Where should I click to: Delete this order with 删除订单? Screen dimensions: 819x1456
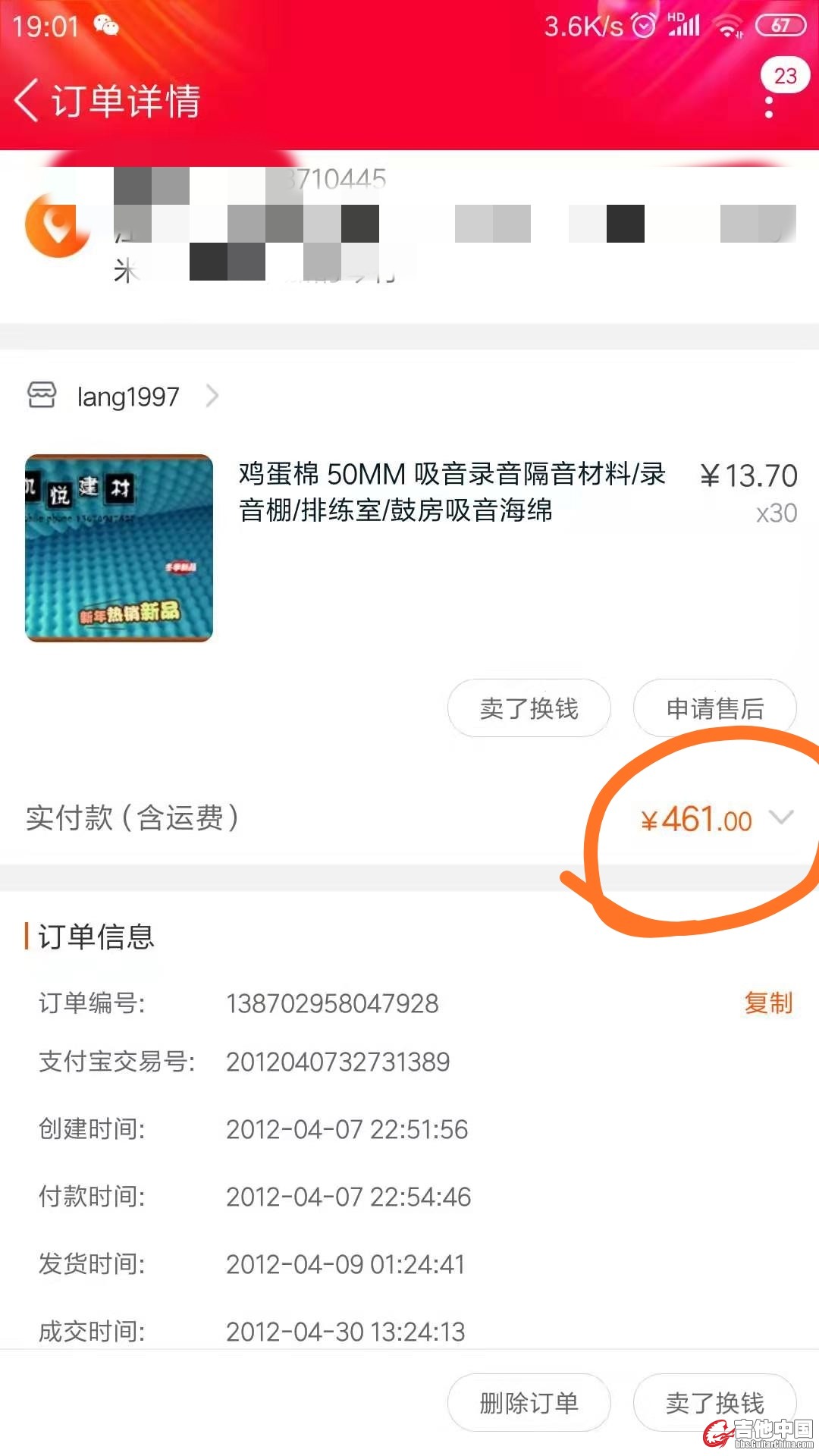529,1403
